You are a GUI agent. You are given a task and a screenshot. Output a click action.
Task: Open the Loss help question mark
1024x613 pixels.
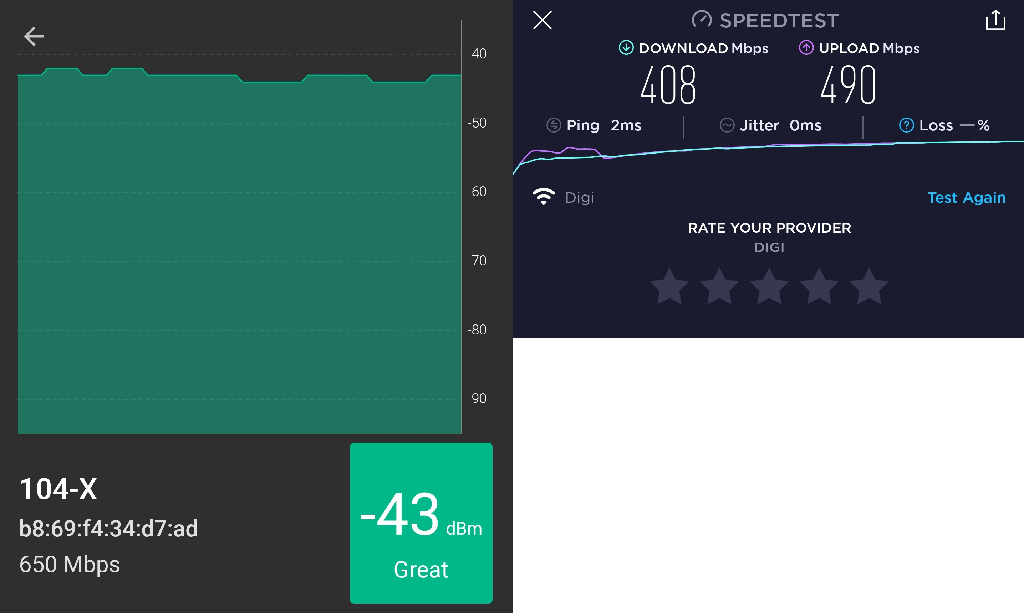(906, 125)
